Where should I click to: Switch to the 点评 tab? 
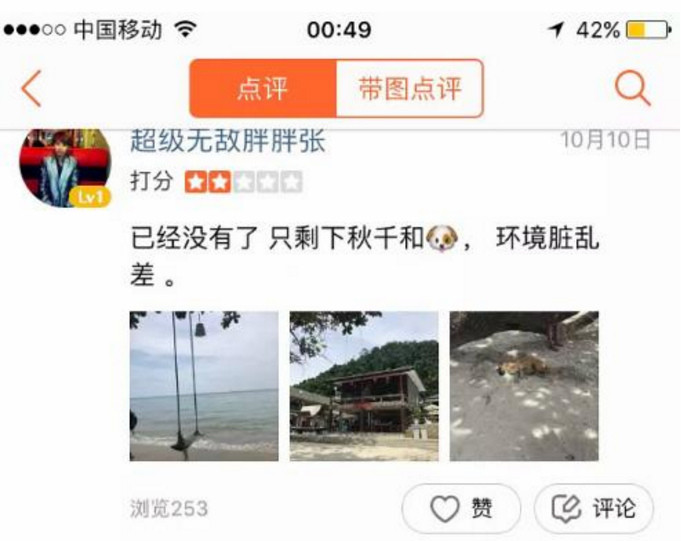point(262,89)
